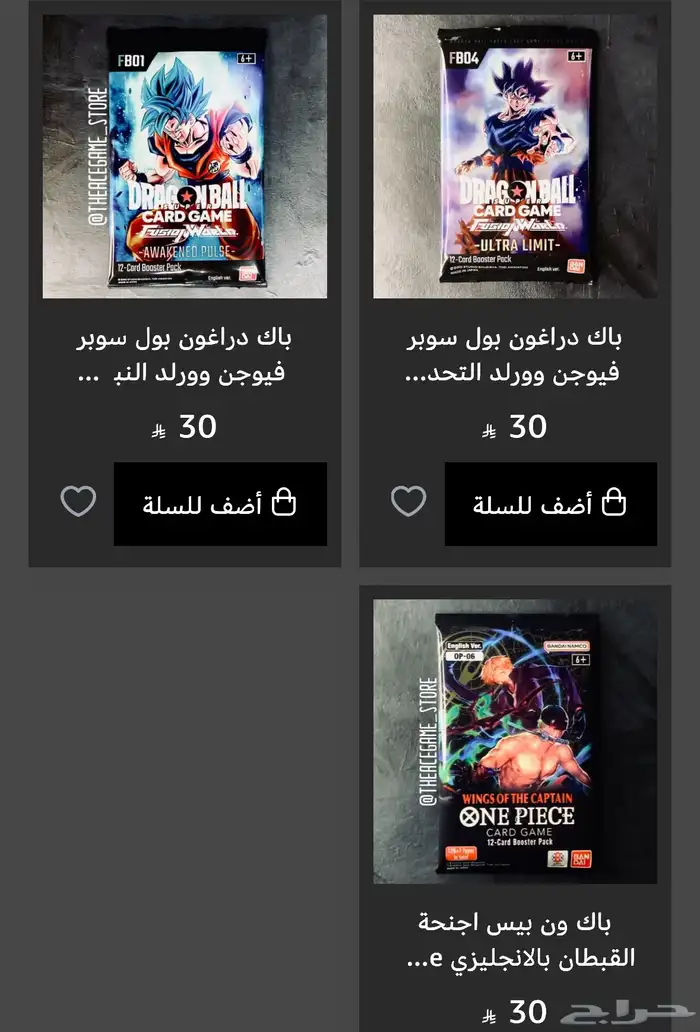Add the FB01 Awakened Pulse pack to cart
The height and width of the screenshot is (1032, 700).
(220, 504)
